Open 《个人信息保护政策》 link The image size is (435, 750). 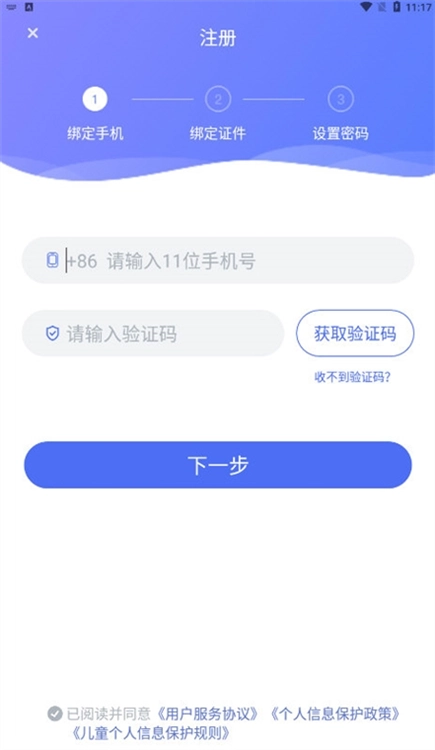[x=335, y=714]
